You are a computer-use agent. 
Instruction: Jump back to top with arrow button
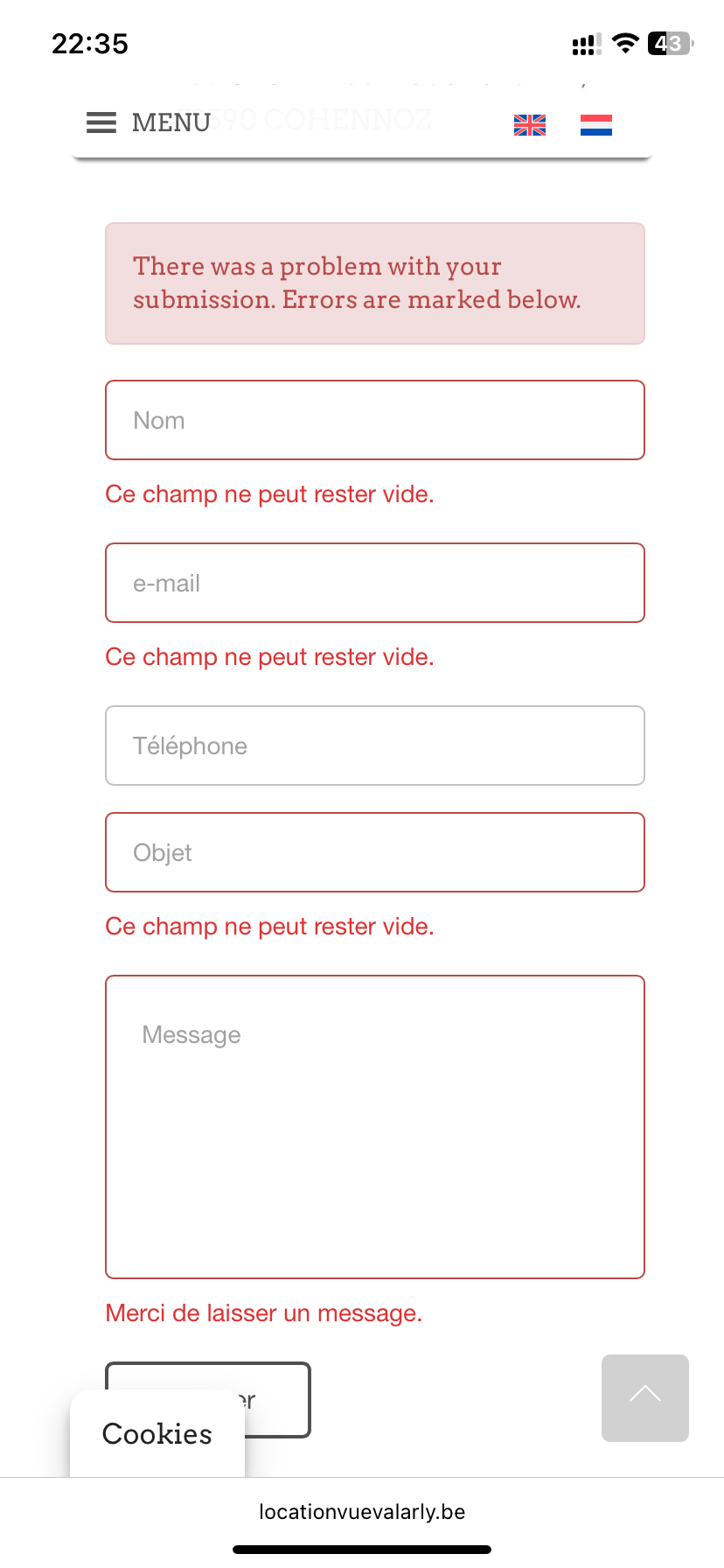tap(645, 1397)
